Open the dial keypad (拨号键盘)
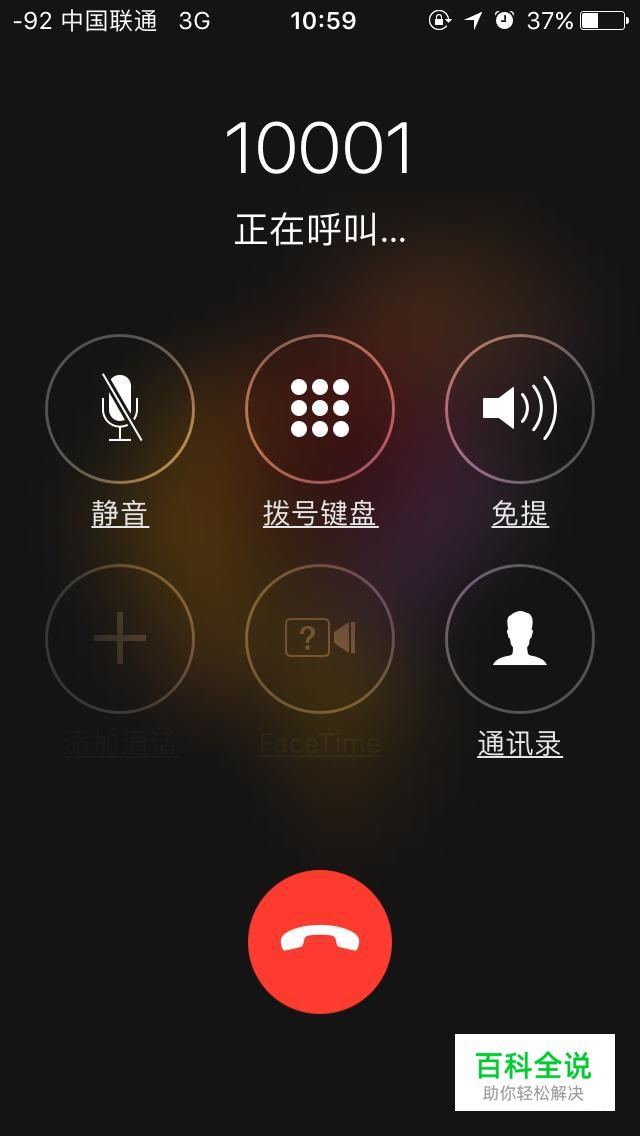Image resolution: width=640 pixels, height=1136 pixels. click(320, 408)
